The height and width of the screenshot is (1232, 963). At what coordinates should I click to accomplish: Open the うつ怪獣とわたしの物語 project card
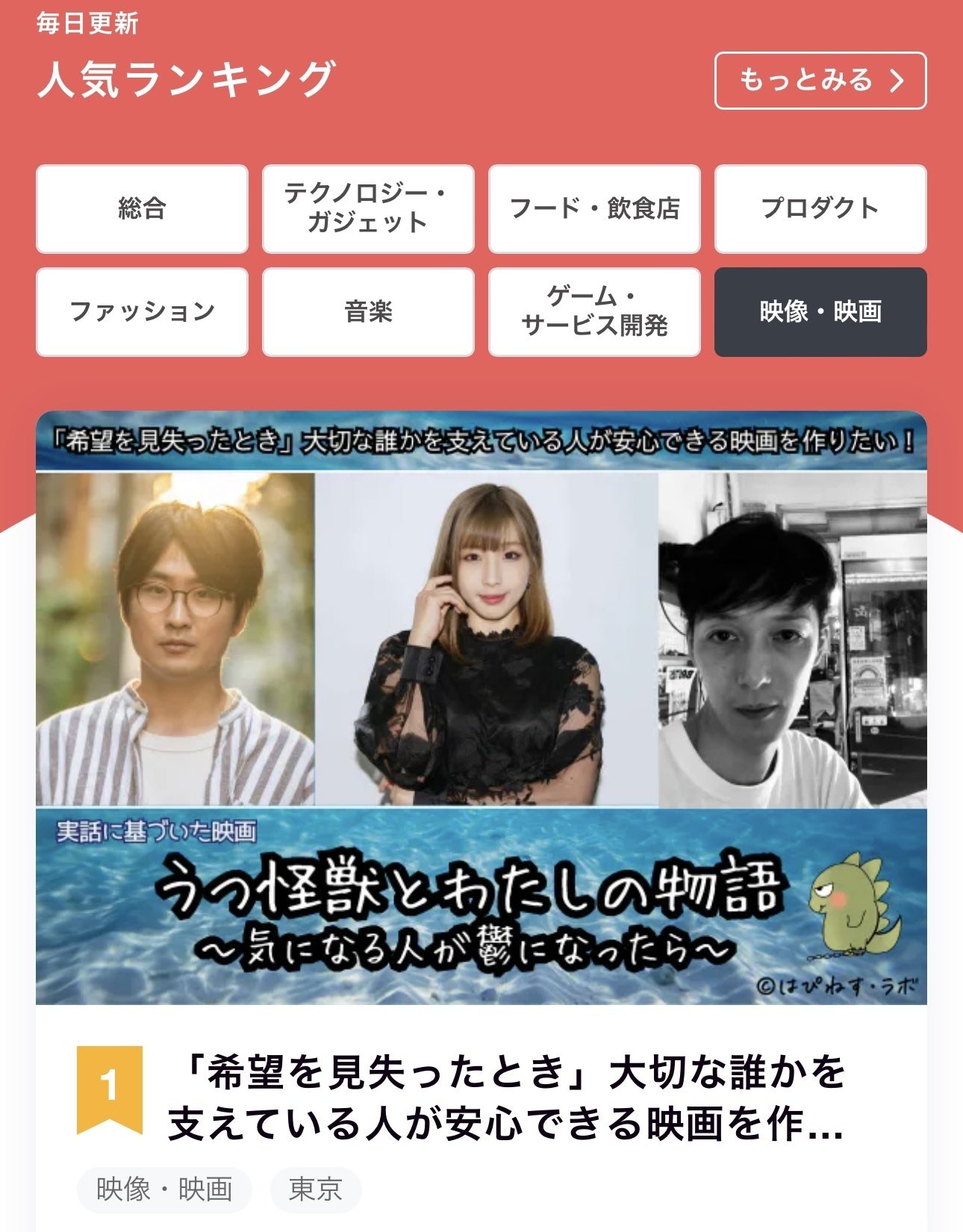click(481, 707)
